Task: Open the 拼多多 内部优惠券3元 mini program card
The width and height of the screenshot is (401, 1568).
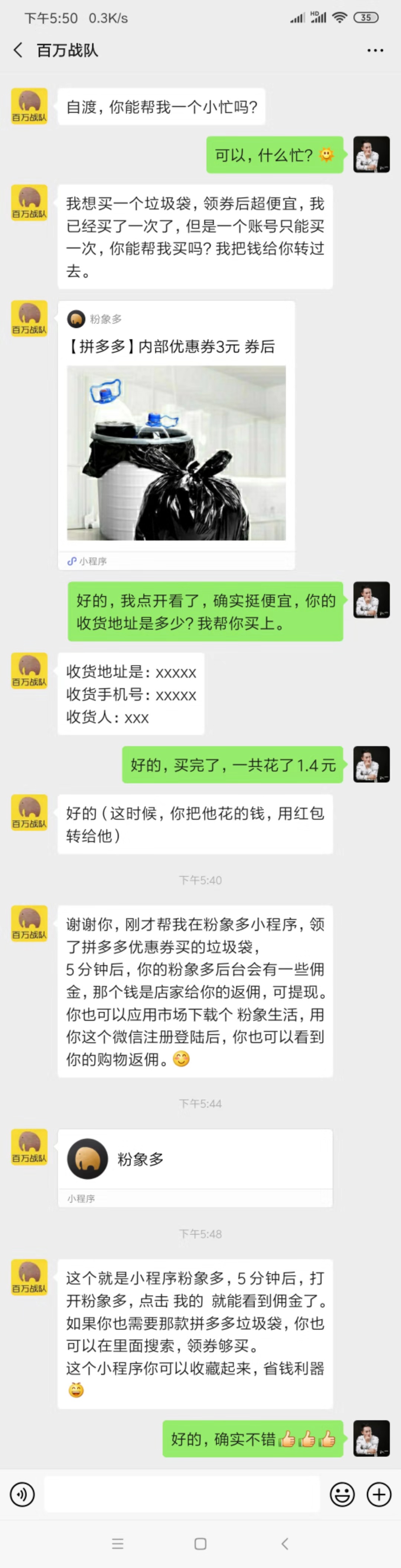Action: [x=176, y=435]
